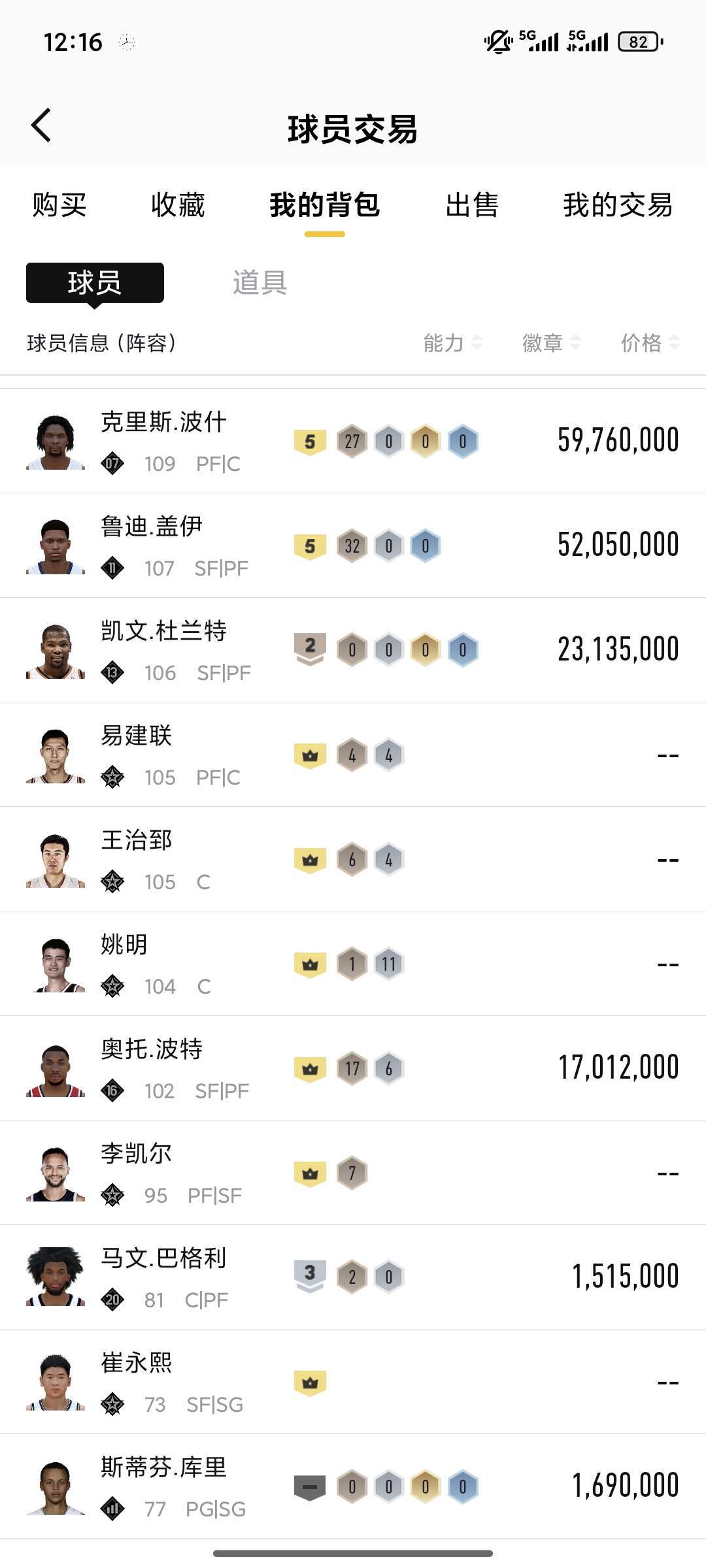The height and width of the screenshot is (1568, 706).
Task: Choose player 李凯尔
Action: pos(136,1173)
